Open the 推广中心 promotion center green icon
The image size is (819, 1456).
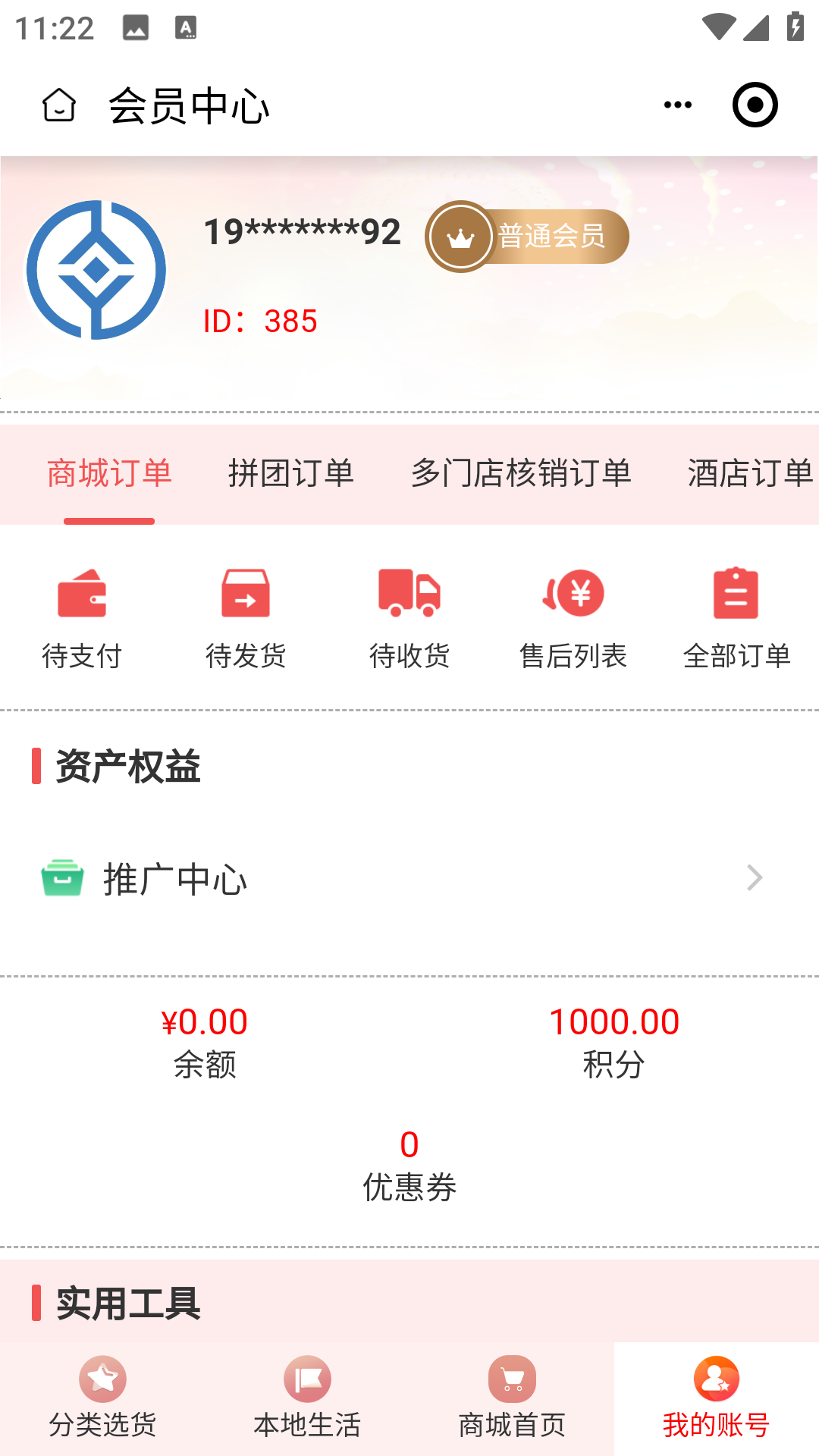click(x=62, y=878)
